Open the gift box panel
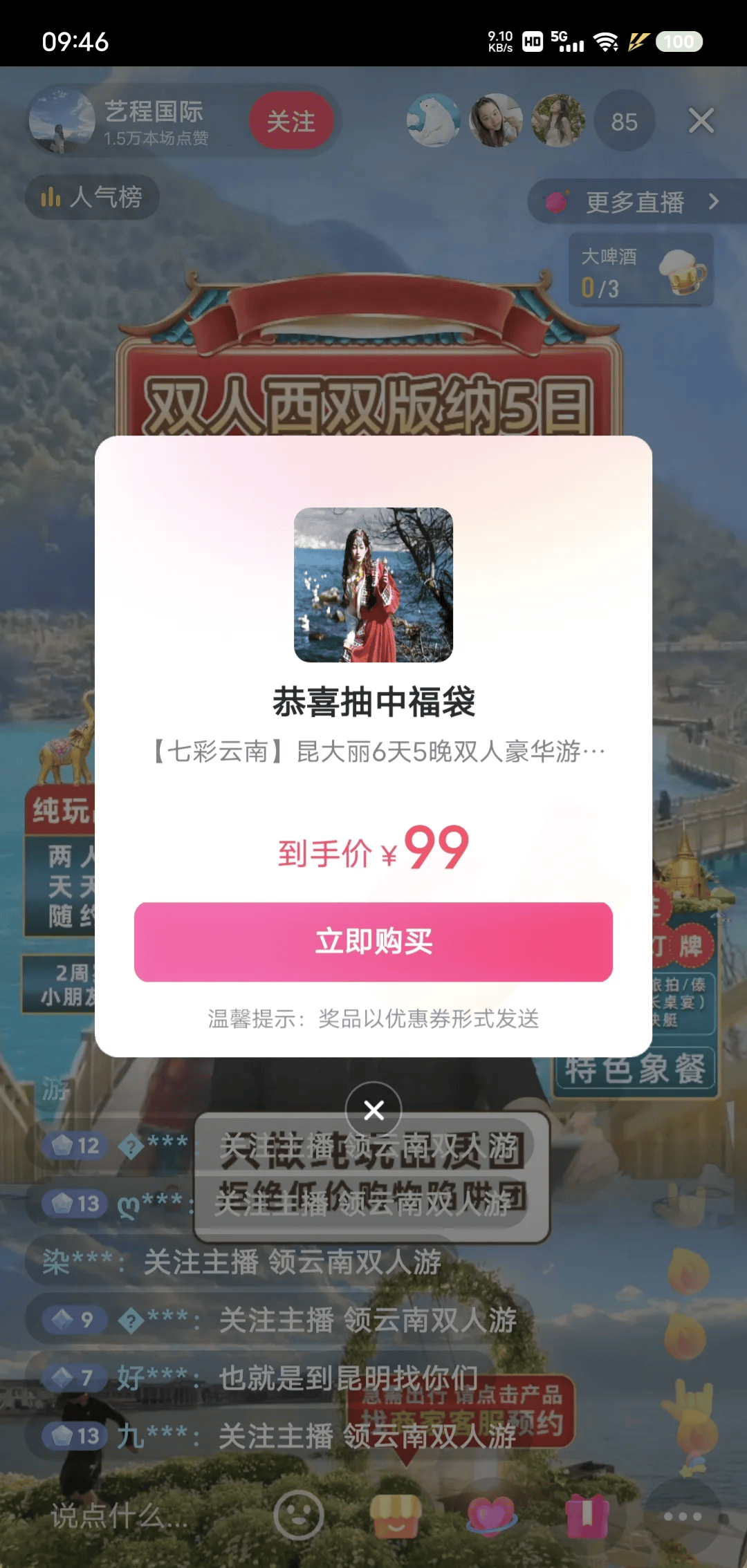Viewport: 747px width, 1568px height. coord(587,1515)
